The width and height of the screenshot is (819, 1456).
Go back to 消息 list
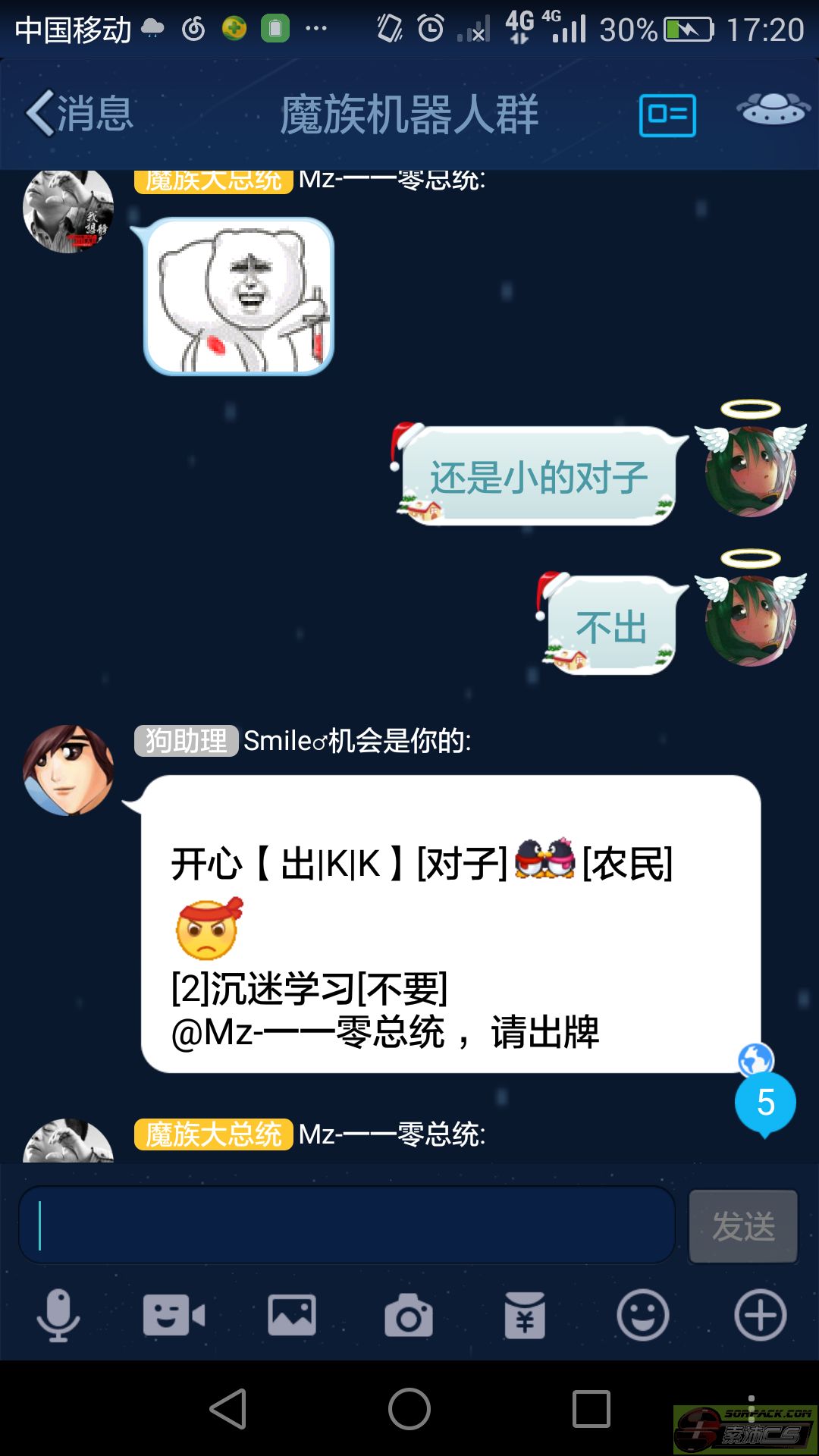80,114
